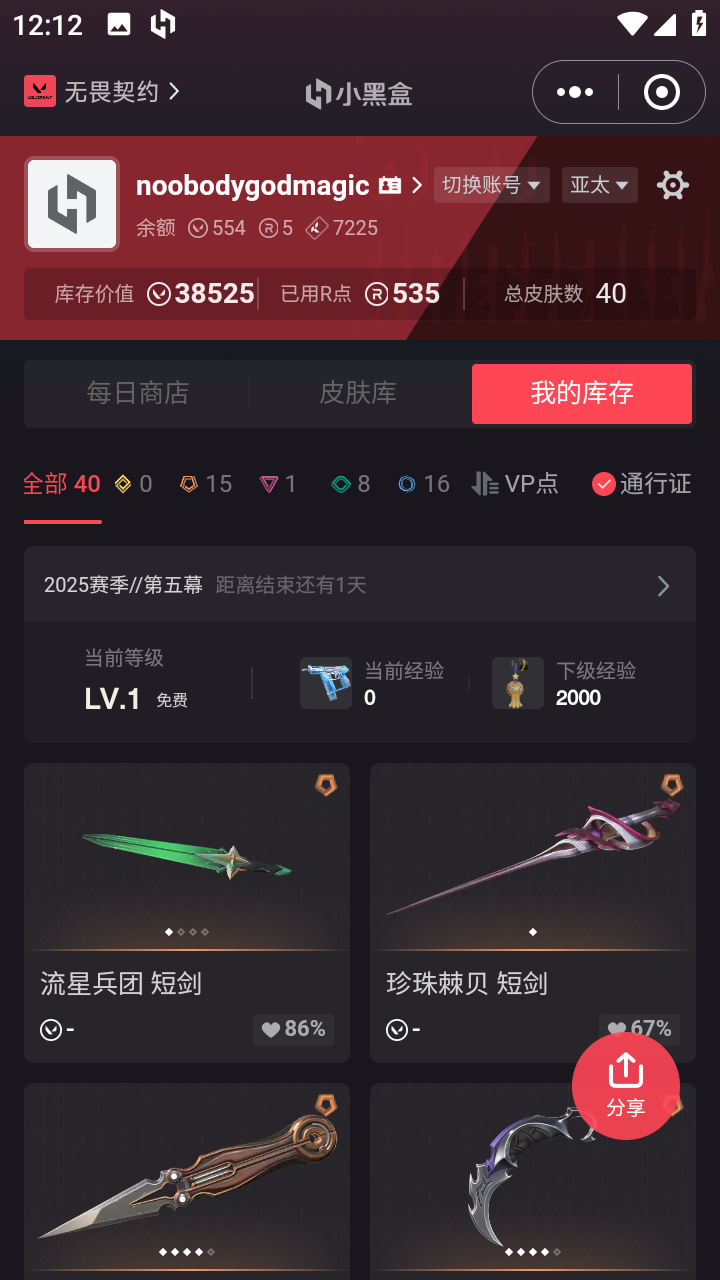Viewport: 720px width, 1280px height.
Task: Switch to the 每日商店 tab
Action: (x=137, y=393)
